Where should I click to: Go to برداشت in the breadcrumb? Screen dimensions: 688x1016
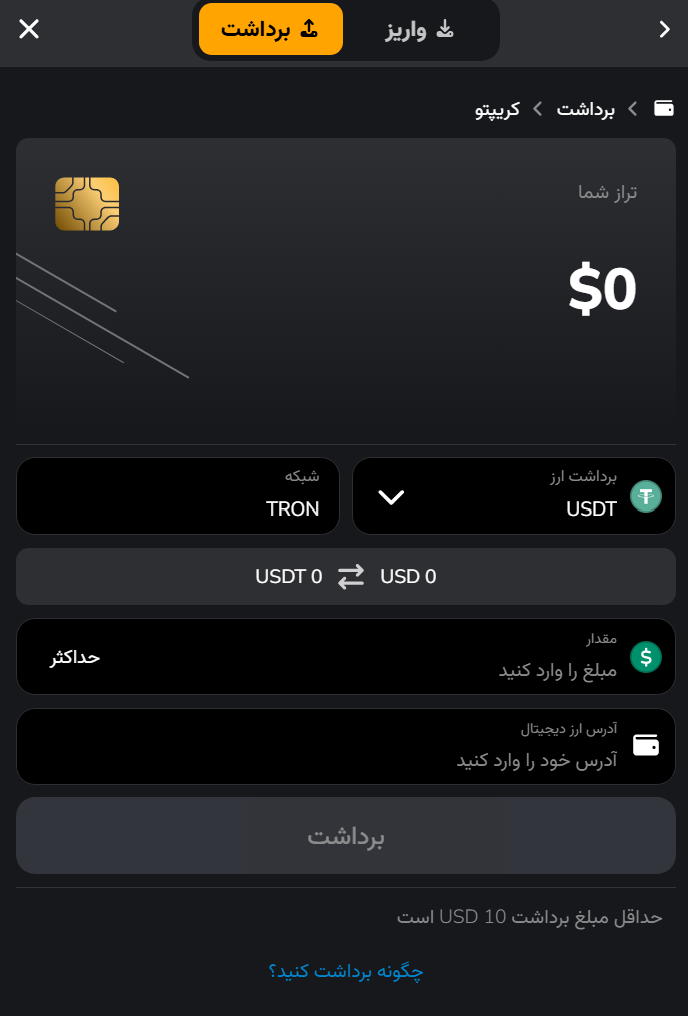tap(585, 108)
